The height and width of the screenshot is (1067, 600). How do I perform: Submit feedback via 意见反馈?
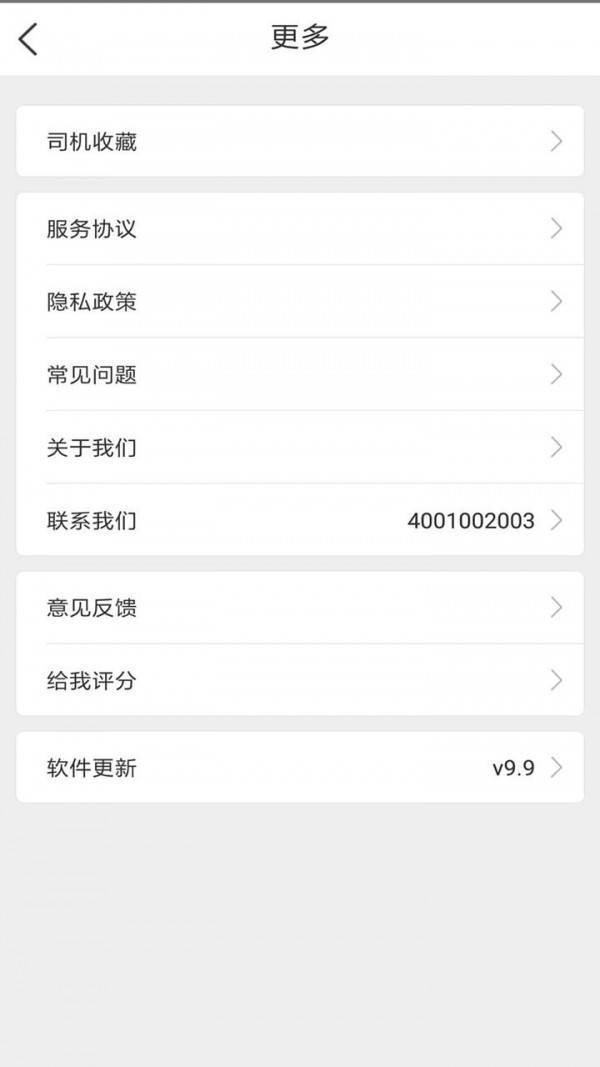[x=300, y=608]
